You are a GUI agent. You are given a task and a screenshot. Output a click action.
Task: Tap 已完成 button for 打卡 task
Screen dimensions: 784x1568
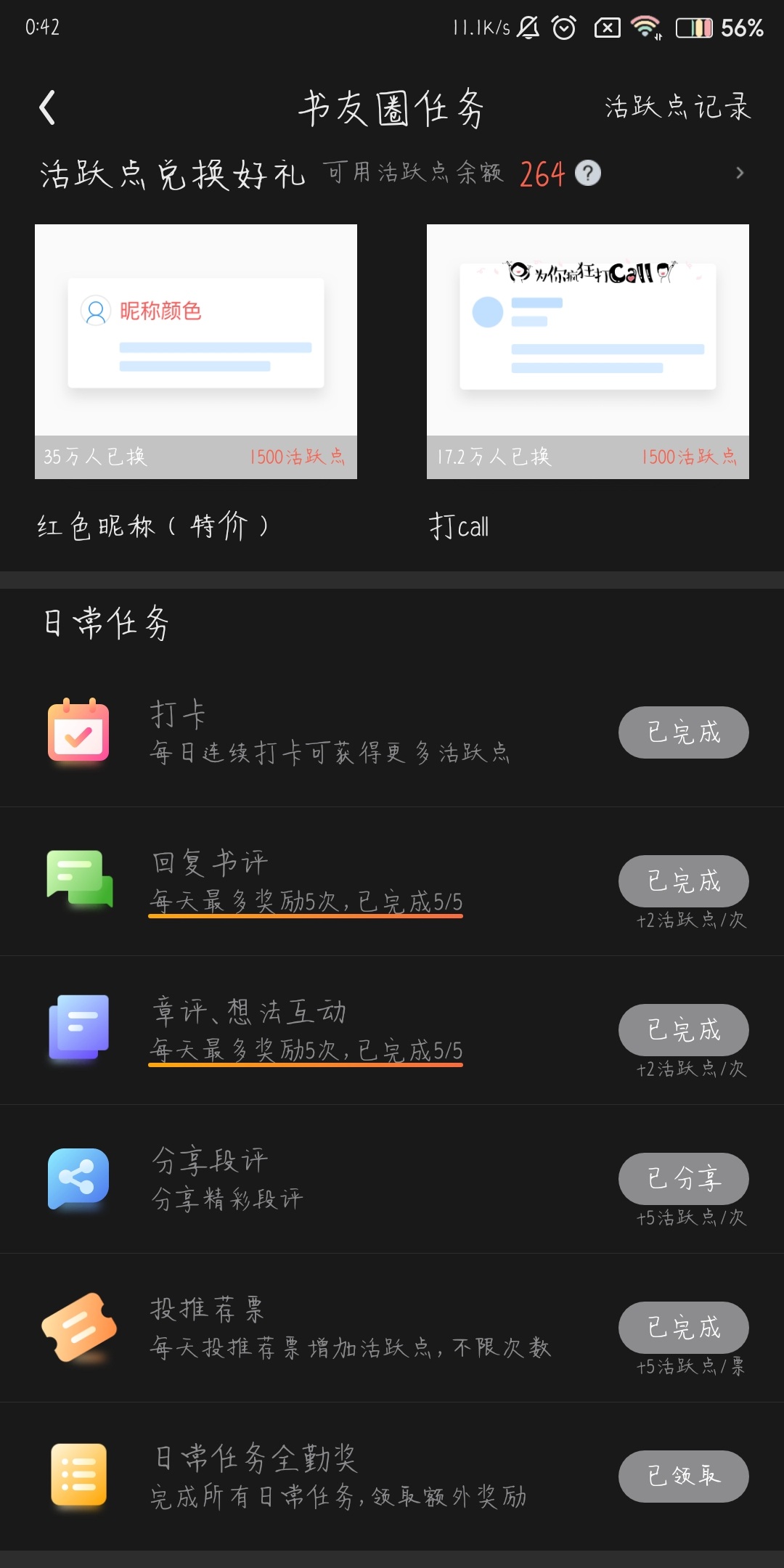(x=684, y=732)
